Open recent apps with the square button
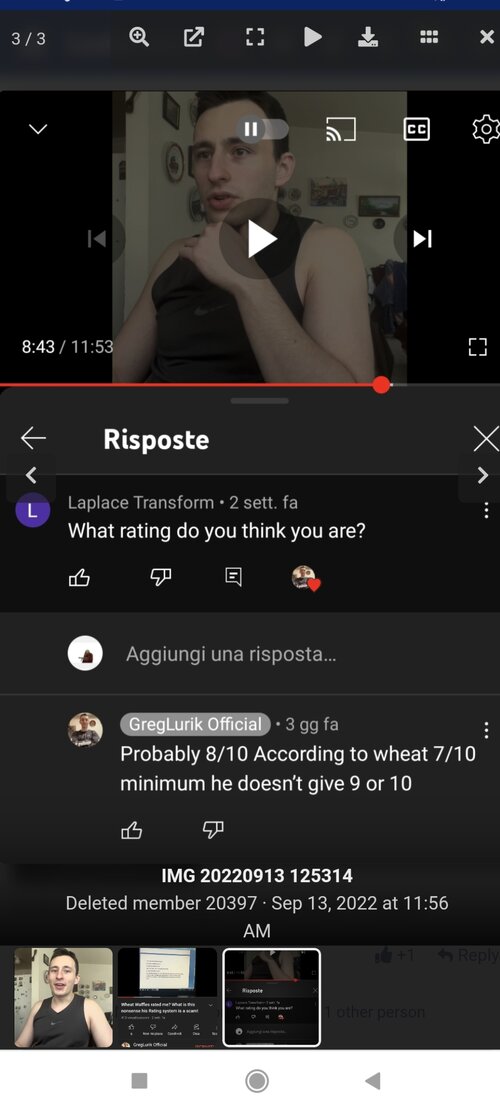The image size is (500, 1112). click(x=140, y=1080)
